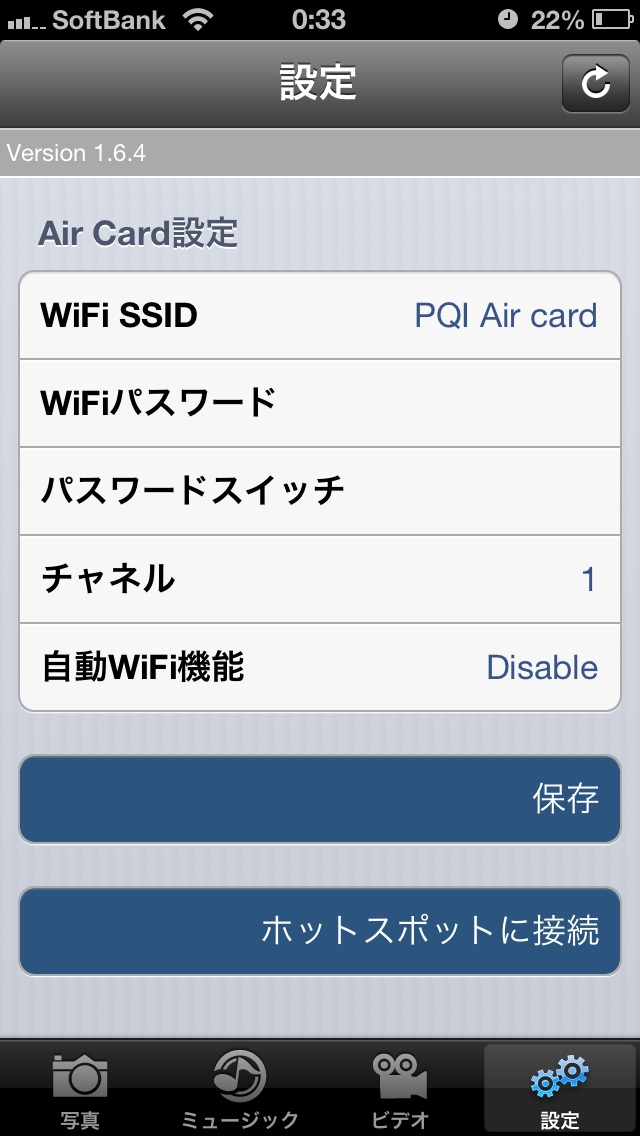Switch to the 写真 tab
The height and width of the screenshot is (1136, 640).
pyautogui.click(x=80, y=1089)
